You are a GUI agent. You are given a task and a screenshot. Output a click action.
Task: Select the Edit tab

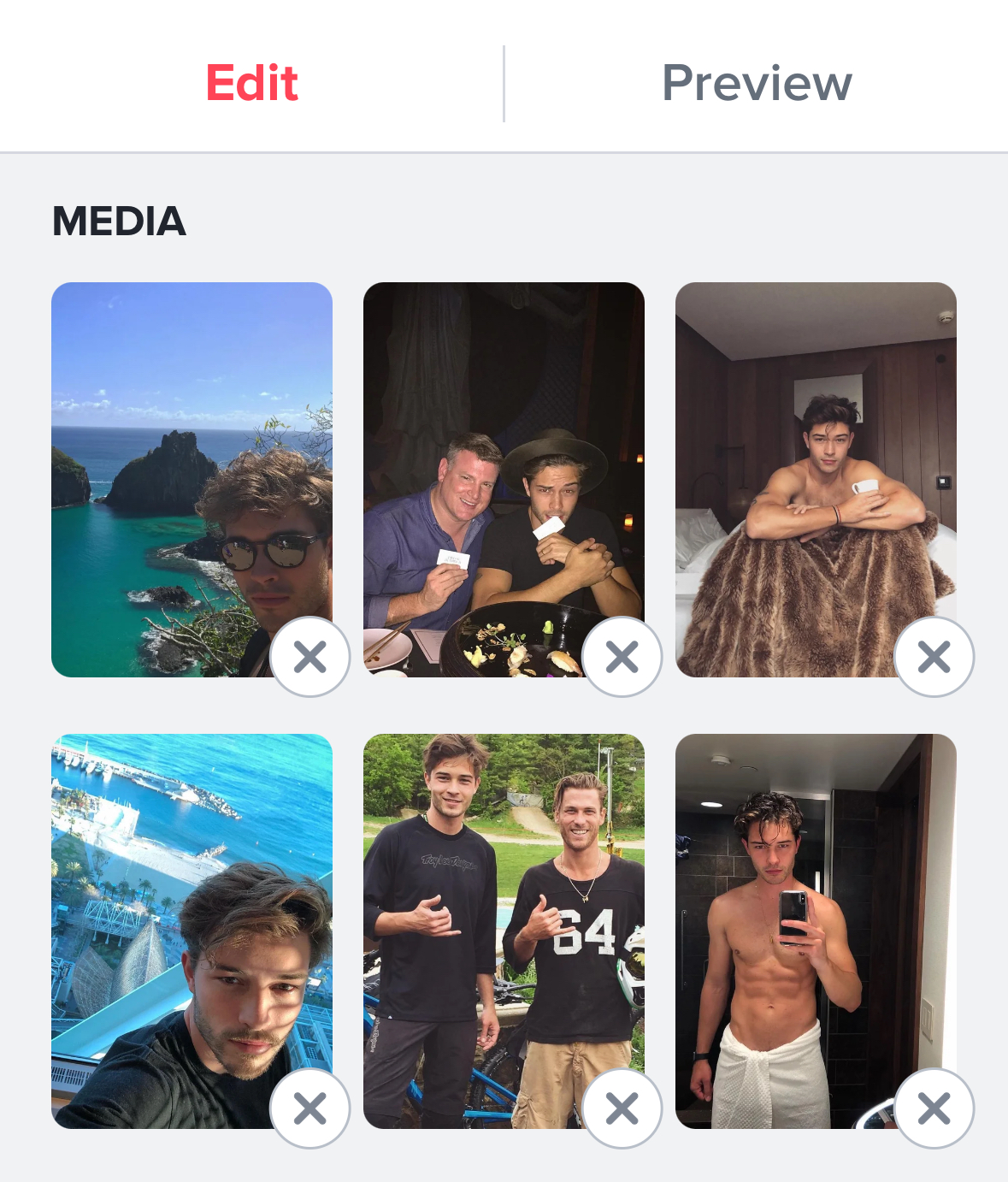click(x=252, y=83)
